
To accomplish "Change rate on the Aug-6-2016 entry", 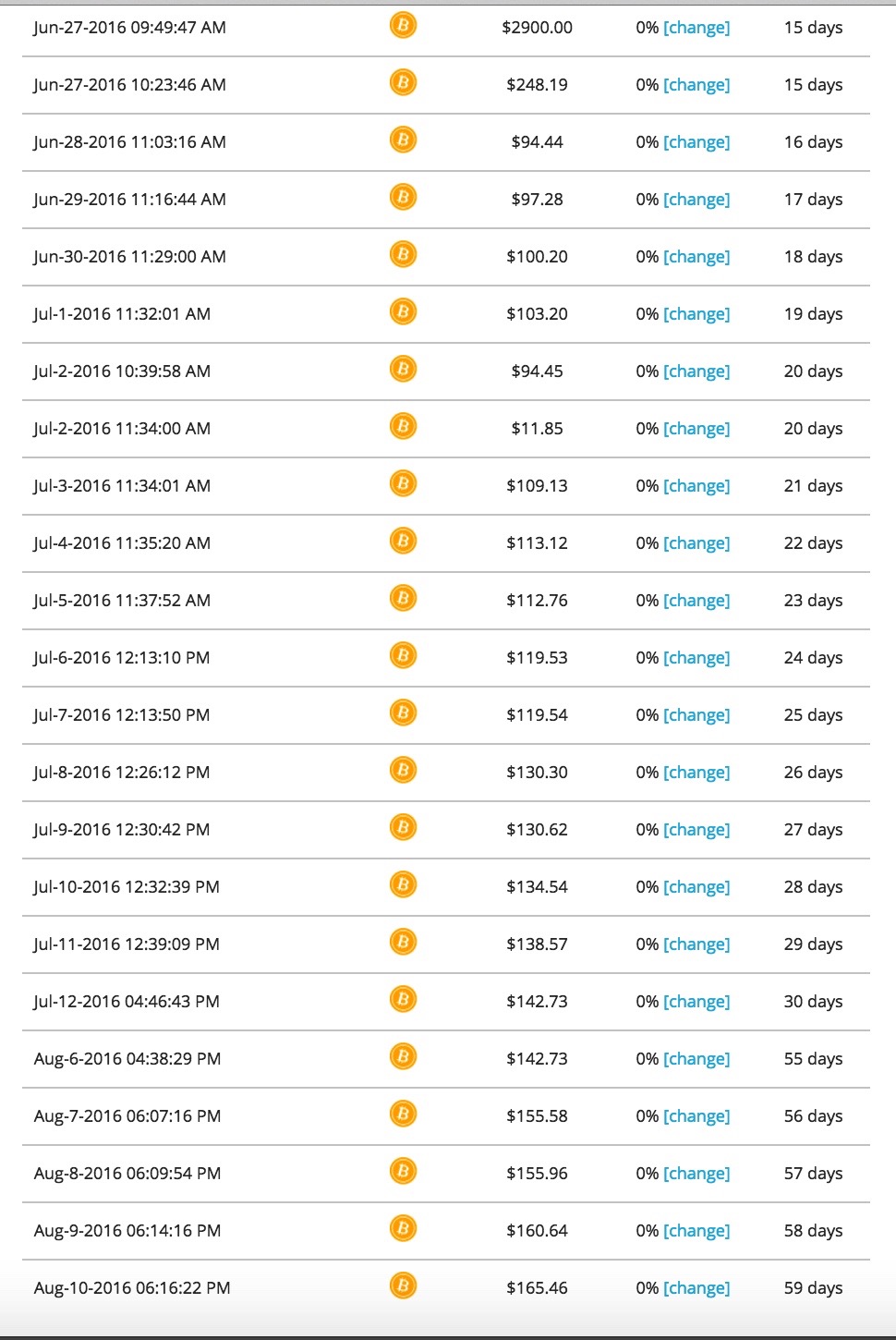I will click(696, 1059).
